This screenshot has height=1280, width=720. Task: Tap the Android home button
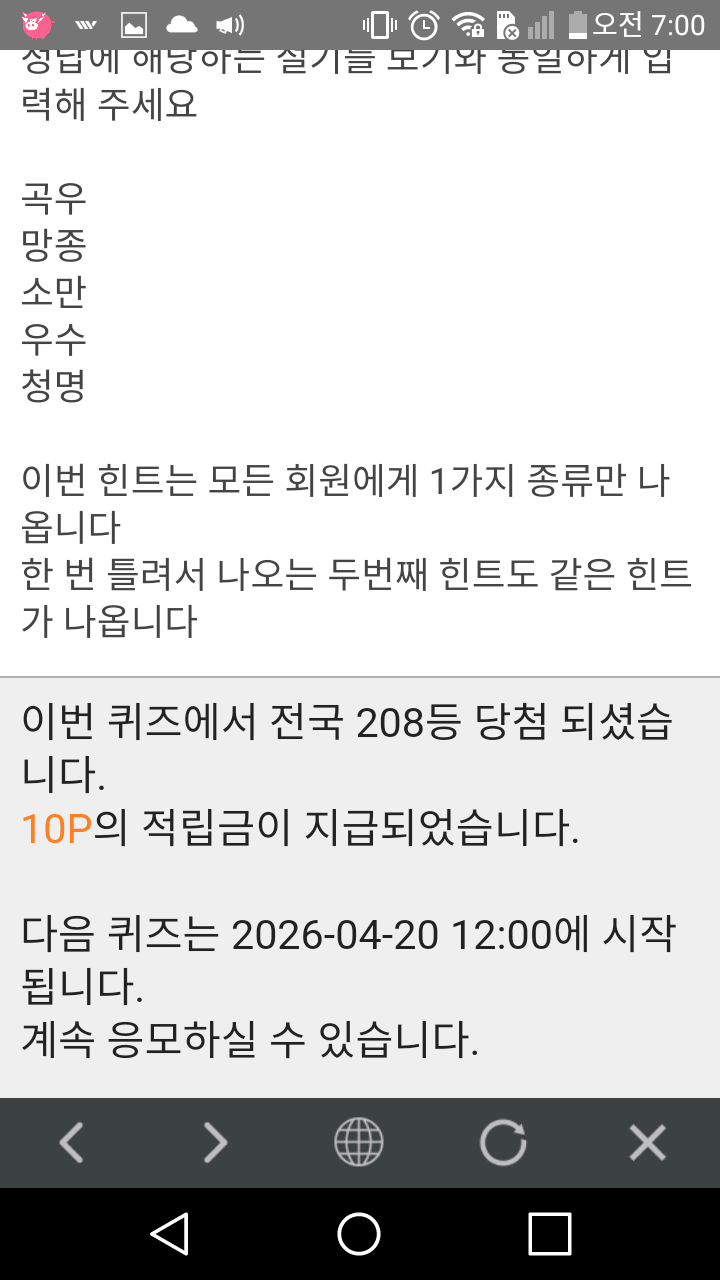359,1234
